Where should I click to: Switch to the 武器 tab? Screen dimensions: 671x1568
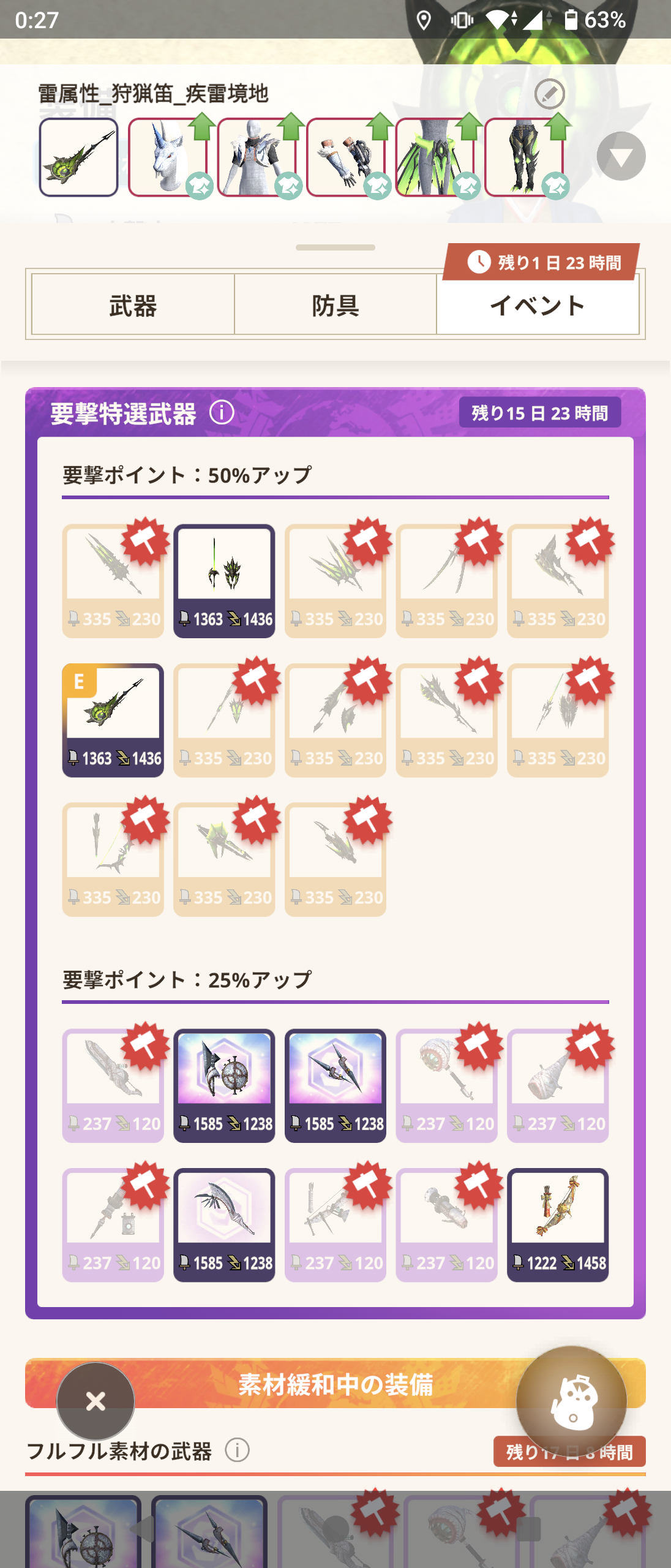coord(133,305)
